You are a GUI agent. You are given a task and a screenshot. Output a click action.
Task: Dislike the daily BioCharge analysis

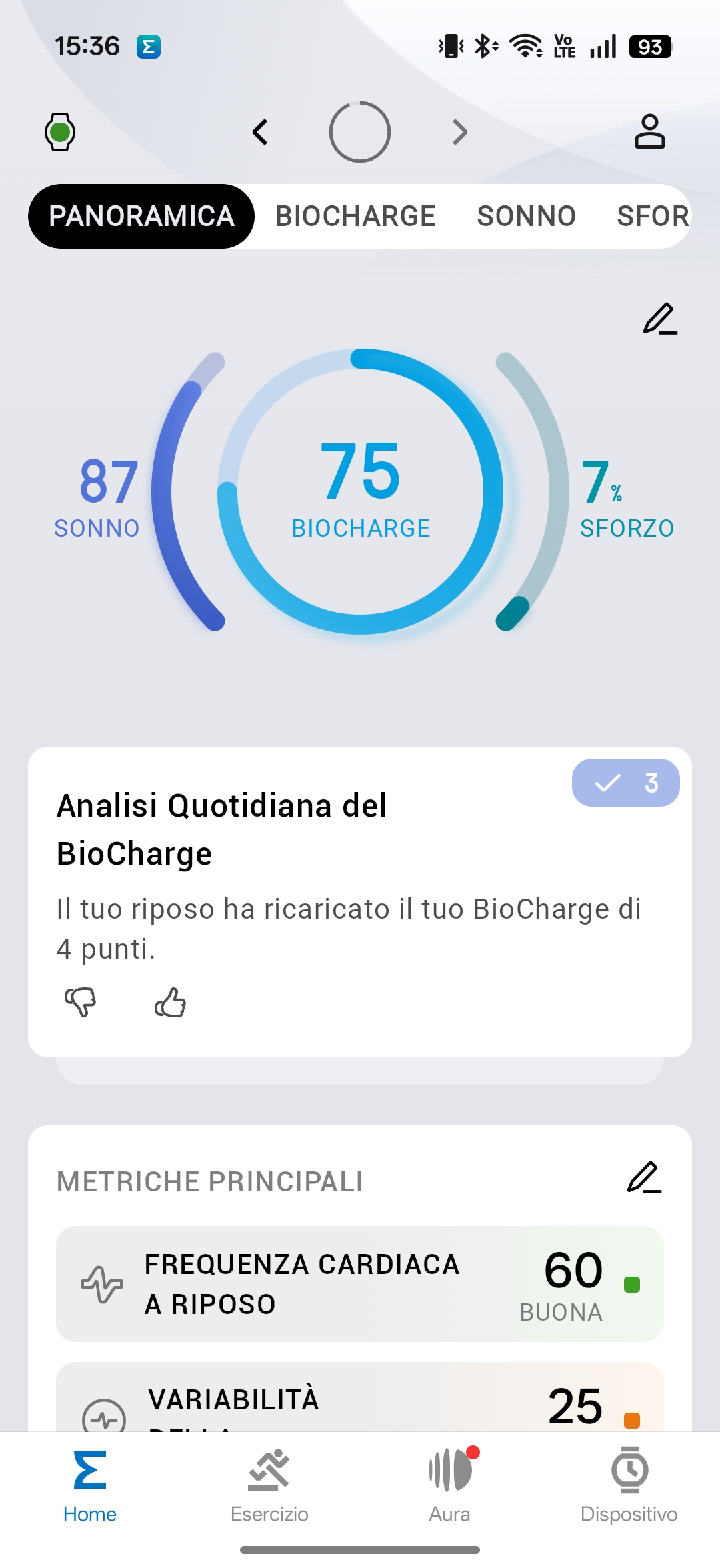point(80,1002)
